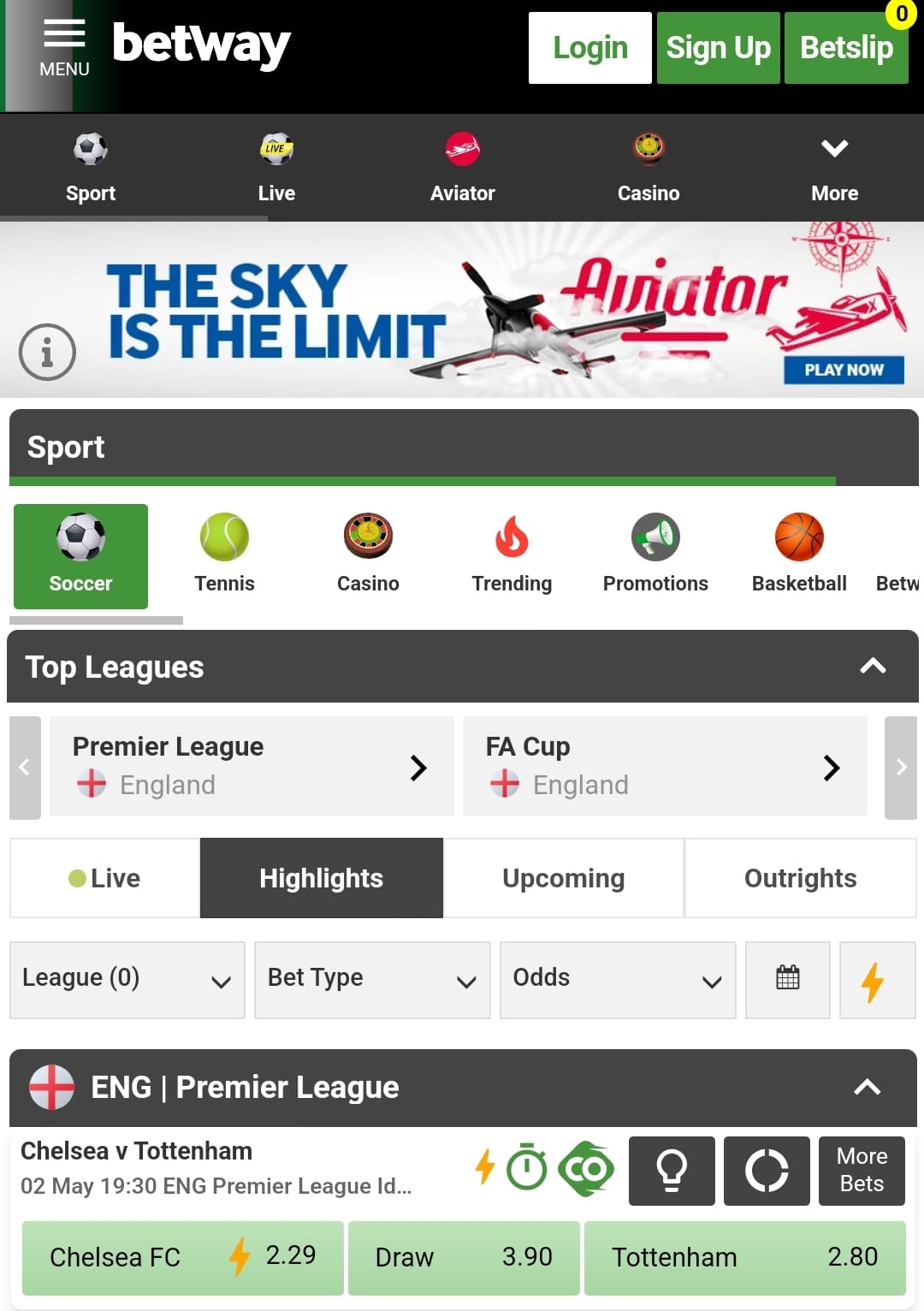The width and height of the screenshot is (924, 1311).
Task: Click the lightbulb icon near More Bets
Action: coord(672,1171)
